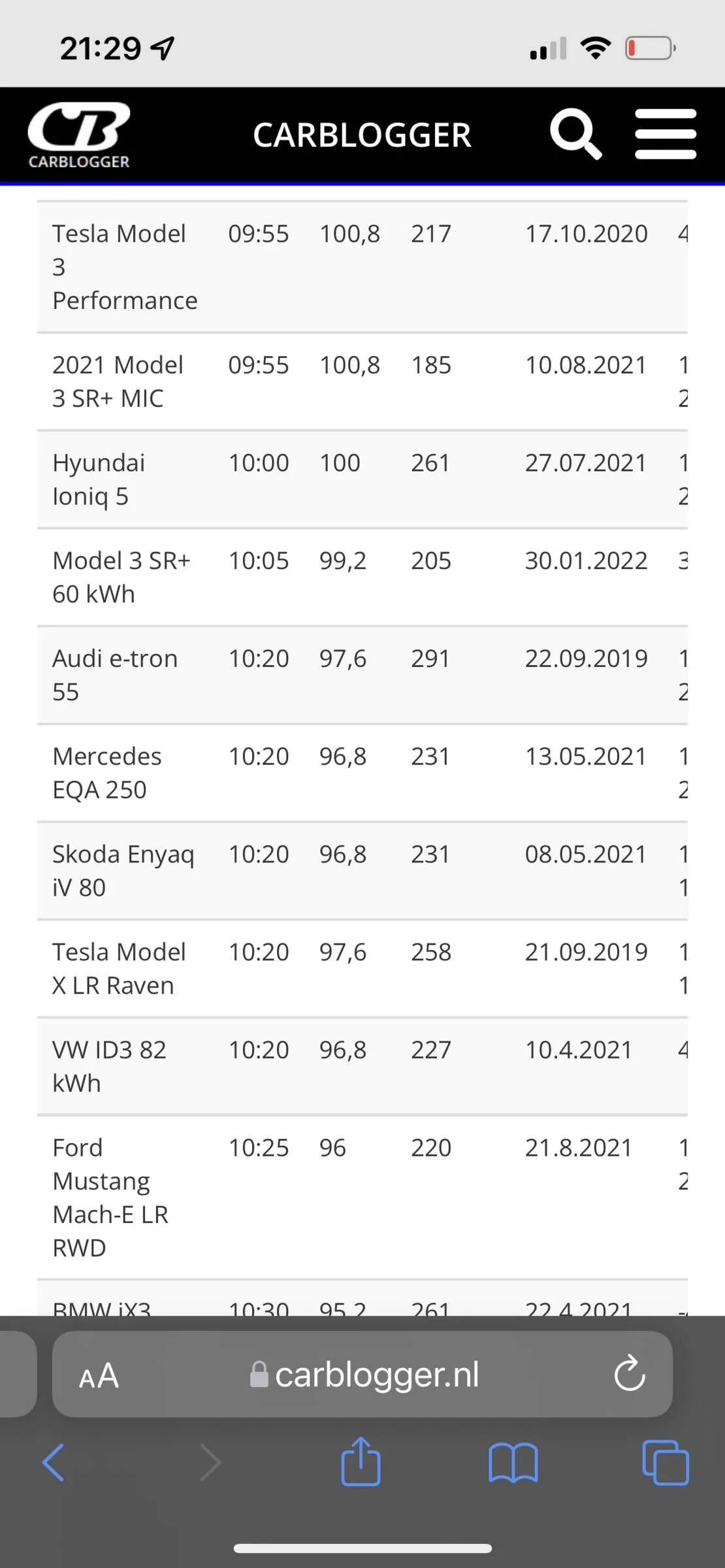Share this page via share sheet
The height and width of the screenshot is (1568, 725).
[x=361, y=1462]
